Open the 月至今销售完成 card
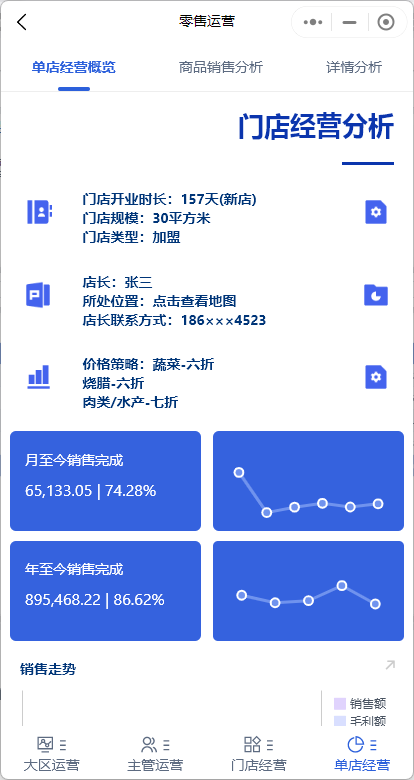This screenshot has height=780, width=414. coord(105,481)
